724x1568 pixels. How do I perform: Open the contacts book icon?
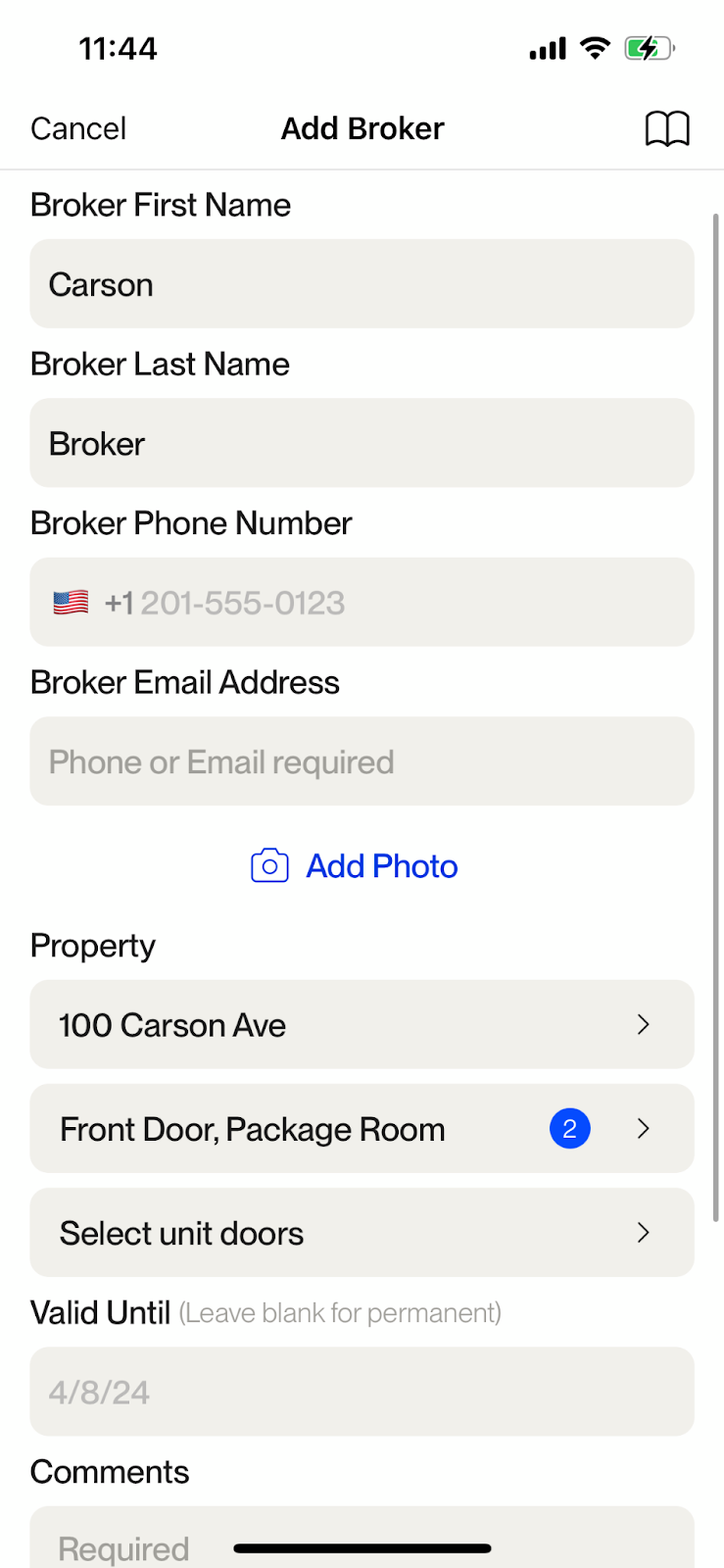[x=667, y=128]
